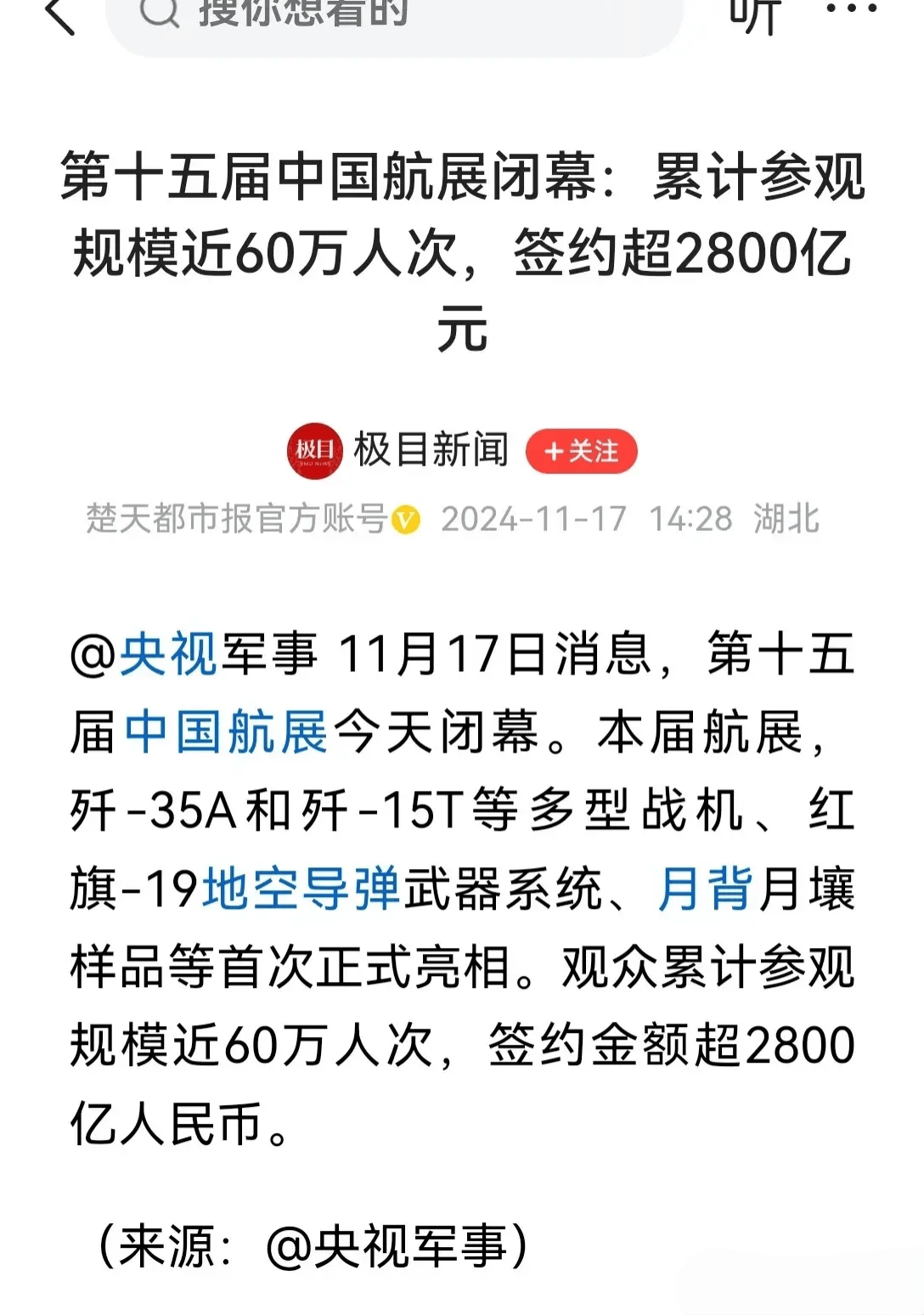
Task: Tap the 听 listen-to-article button
Action: tap(753, 15)
